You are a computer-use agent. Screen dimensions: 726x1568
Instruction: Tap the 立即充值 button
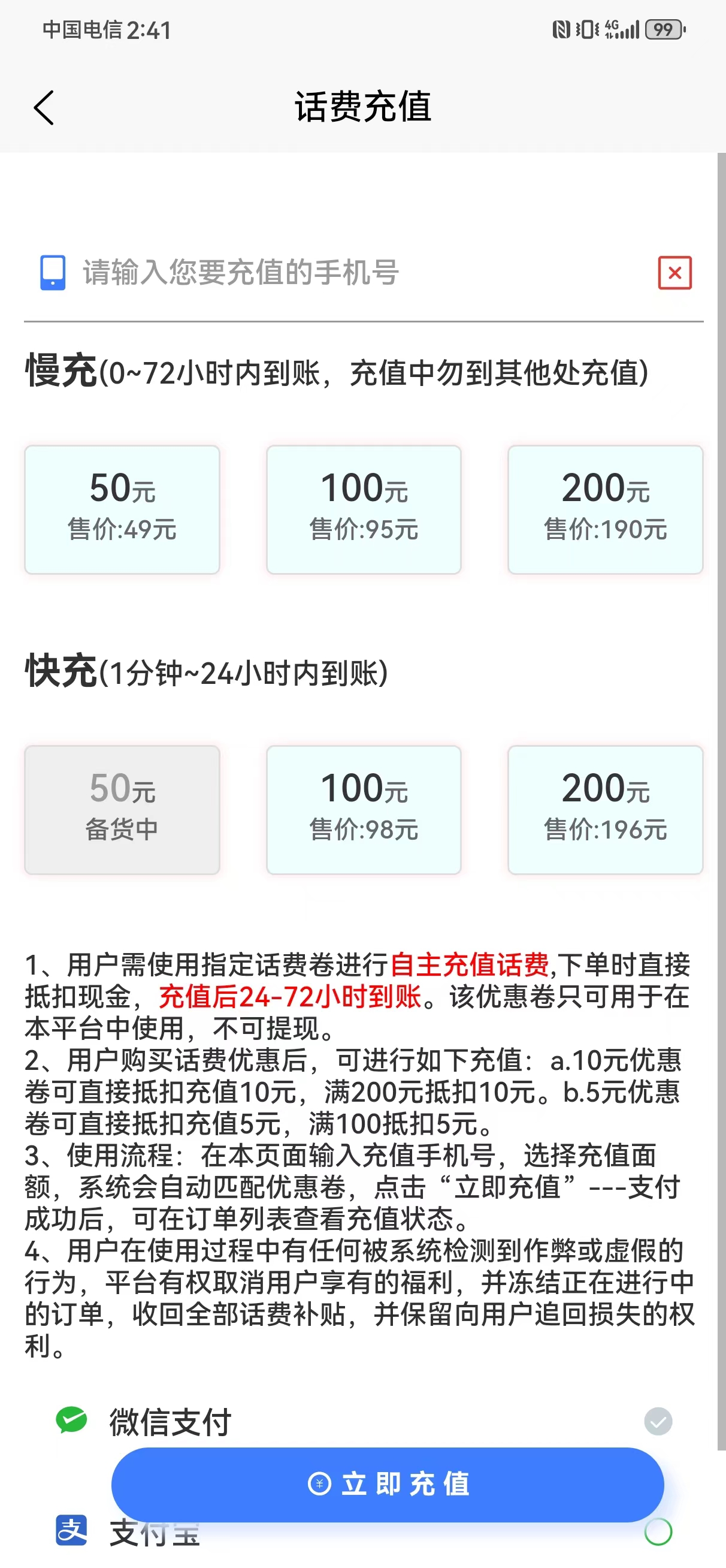387,1485
